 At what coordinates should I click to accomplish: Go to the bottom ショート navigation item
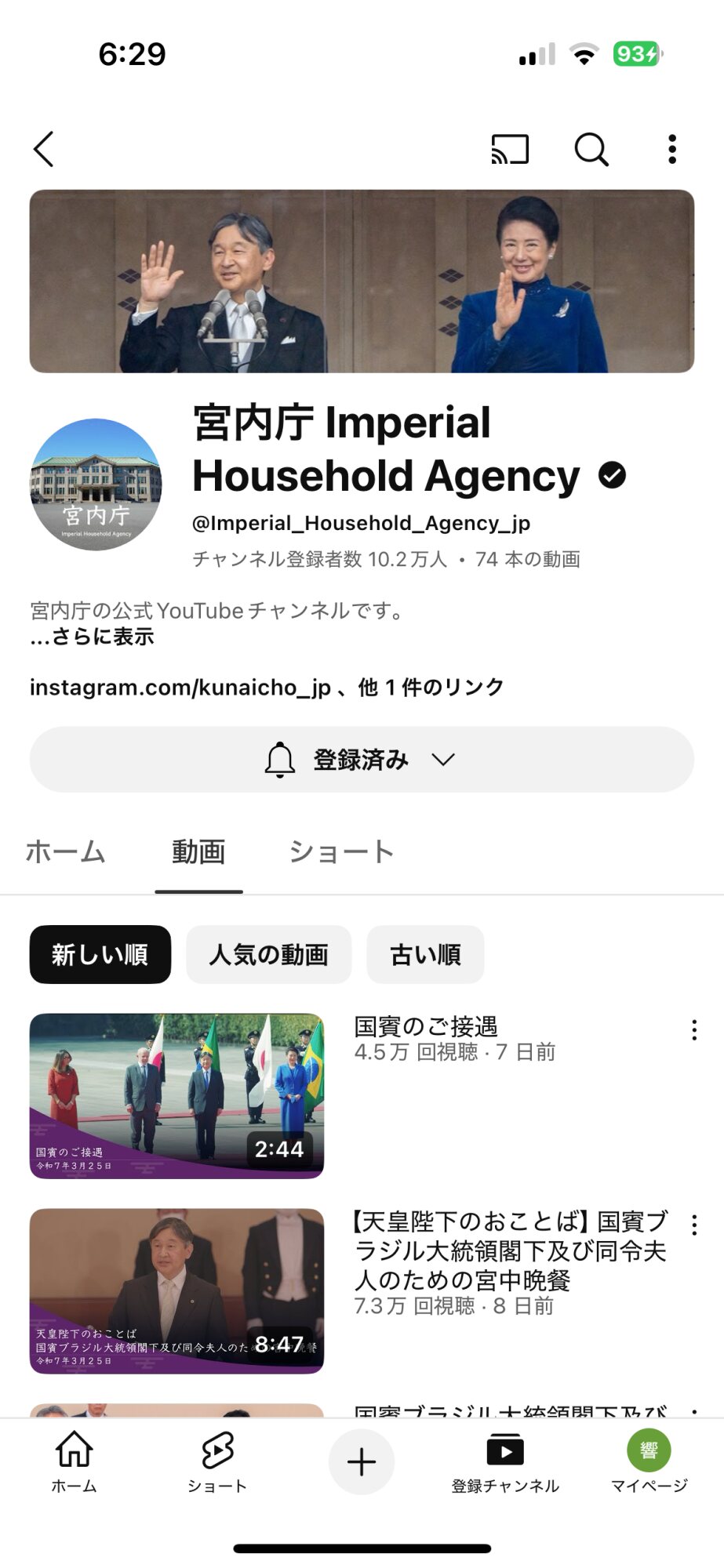[x=217, y=1462]
